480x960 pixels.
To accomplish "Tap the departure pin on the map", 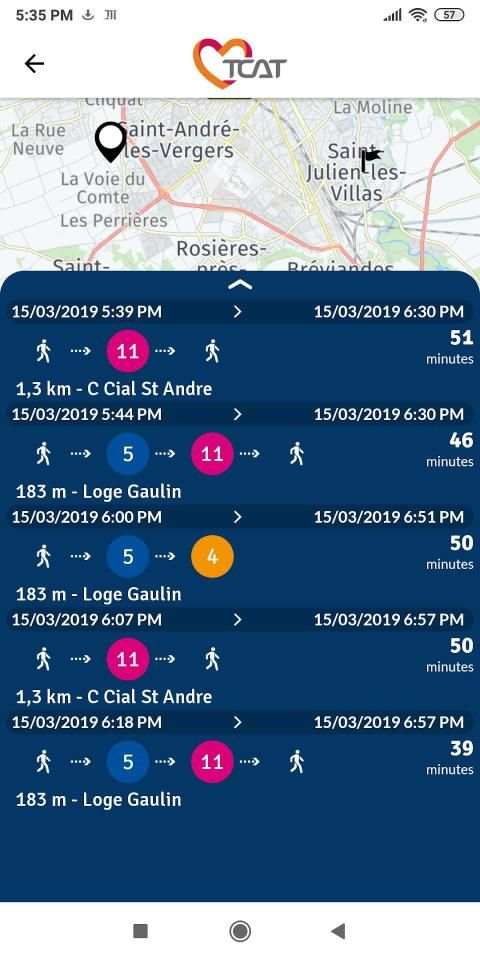I will click(x=110, y=142).
